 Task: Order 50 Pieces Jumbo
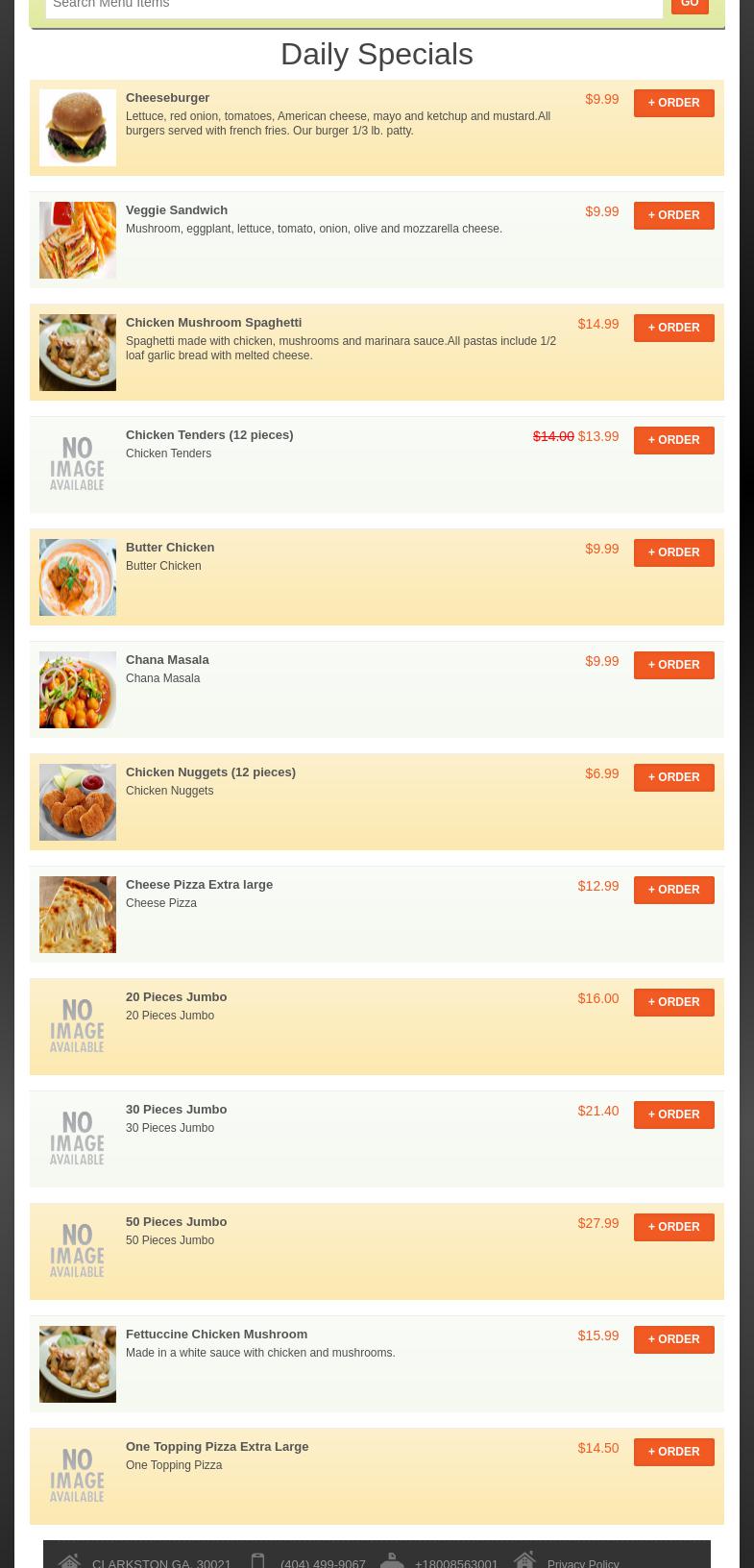coord(673,1227)
